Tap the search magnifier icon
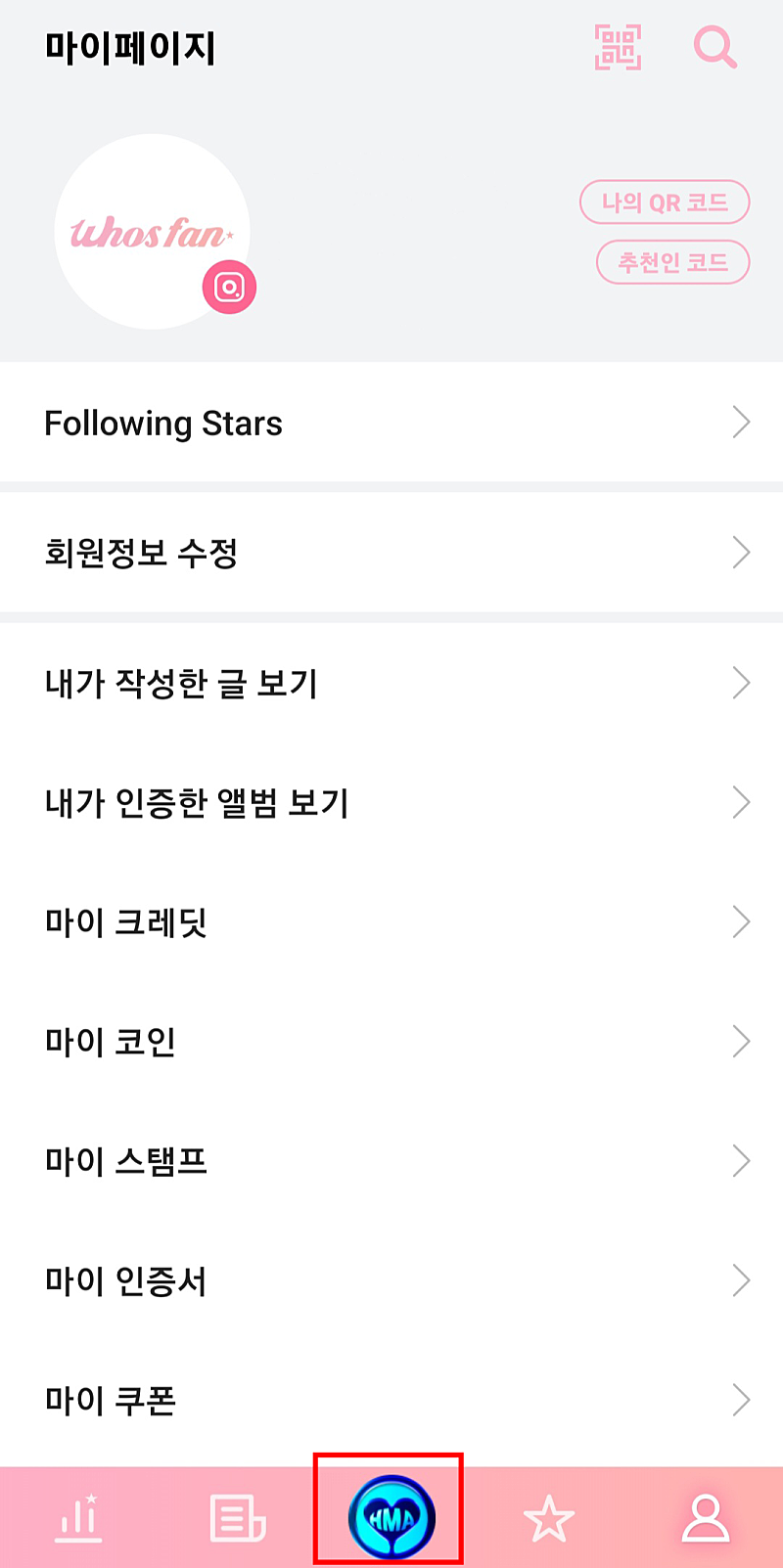 tap(714, 47)
